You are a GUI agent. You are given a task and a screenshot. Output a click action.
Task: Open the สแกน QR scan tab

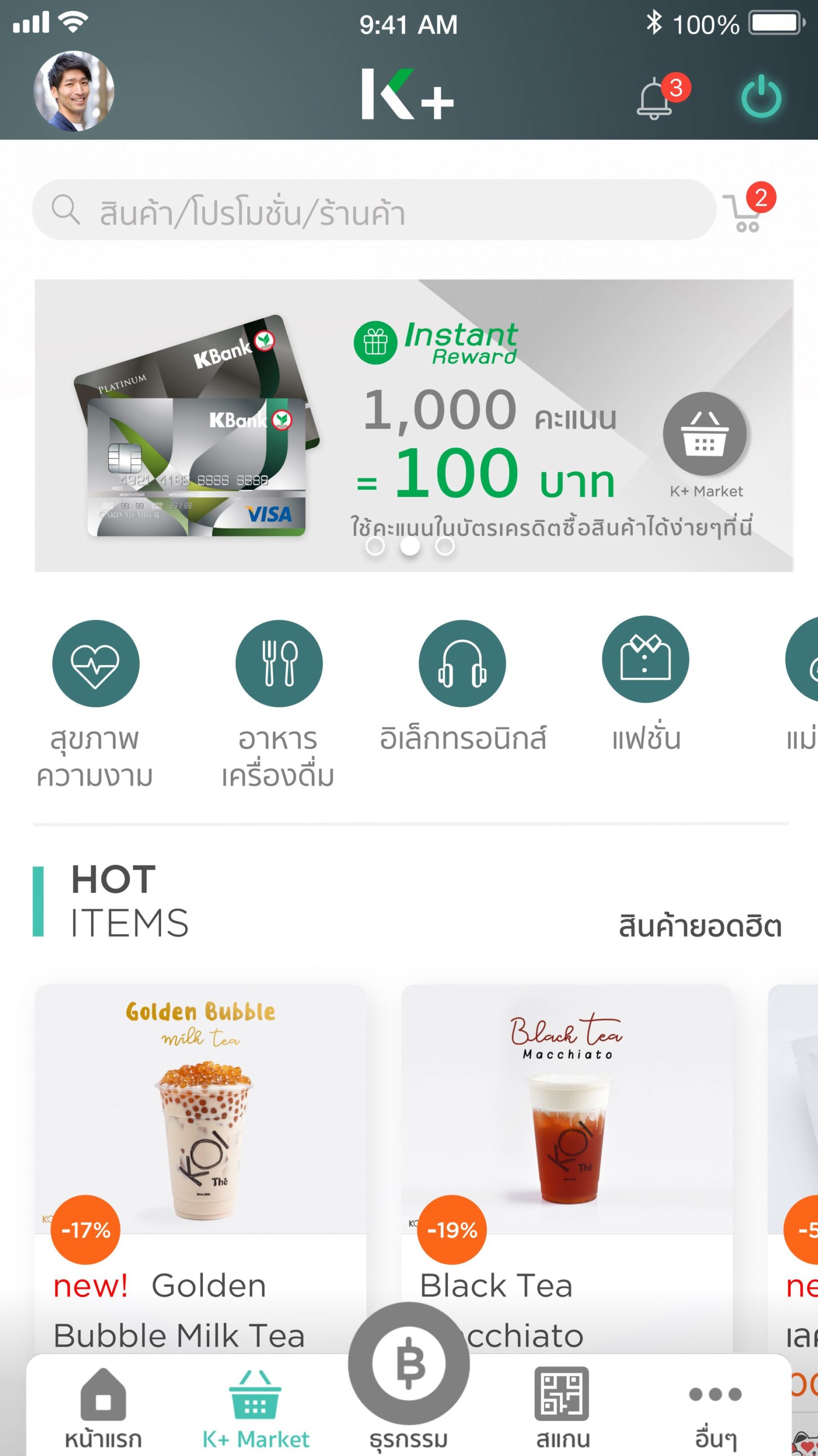[x=562, y=1406]
